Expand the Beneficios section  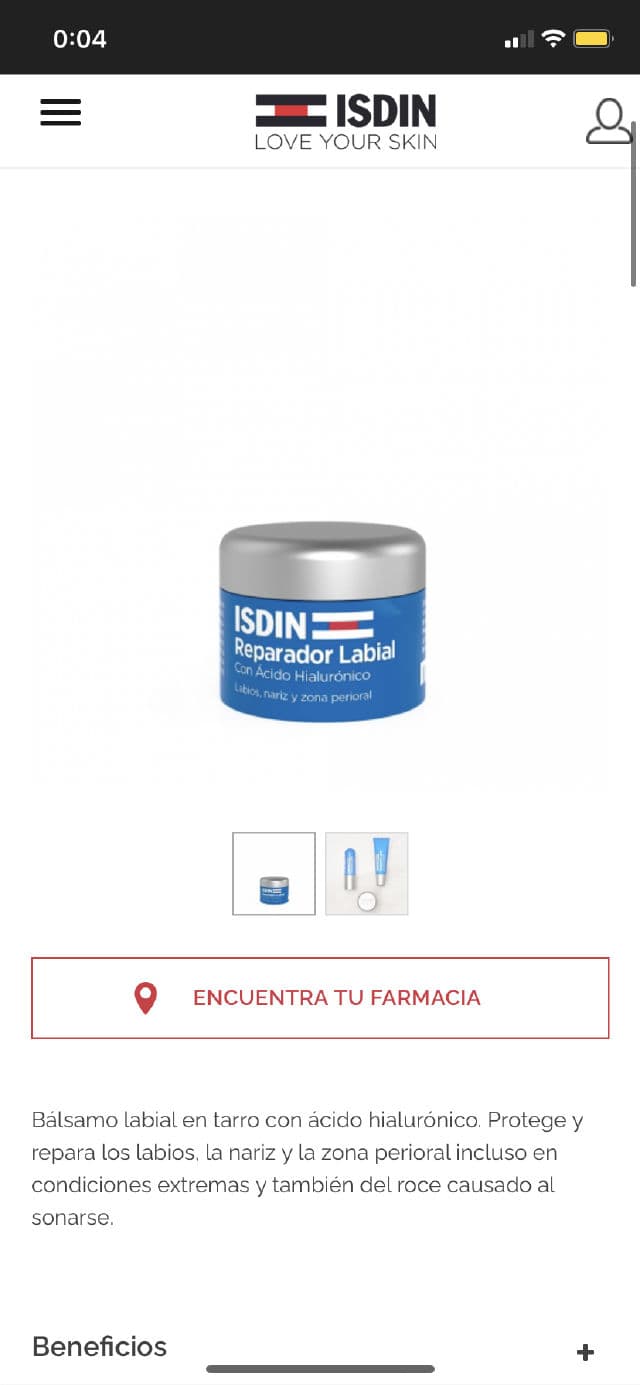click(585, 1352)
